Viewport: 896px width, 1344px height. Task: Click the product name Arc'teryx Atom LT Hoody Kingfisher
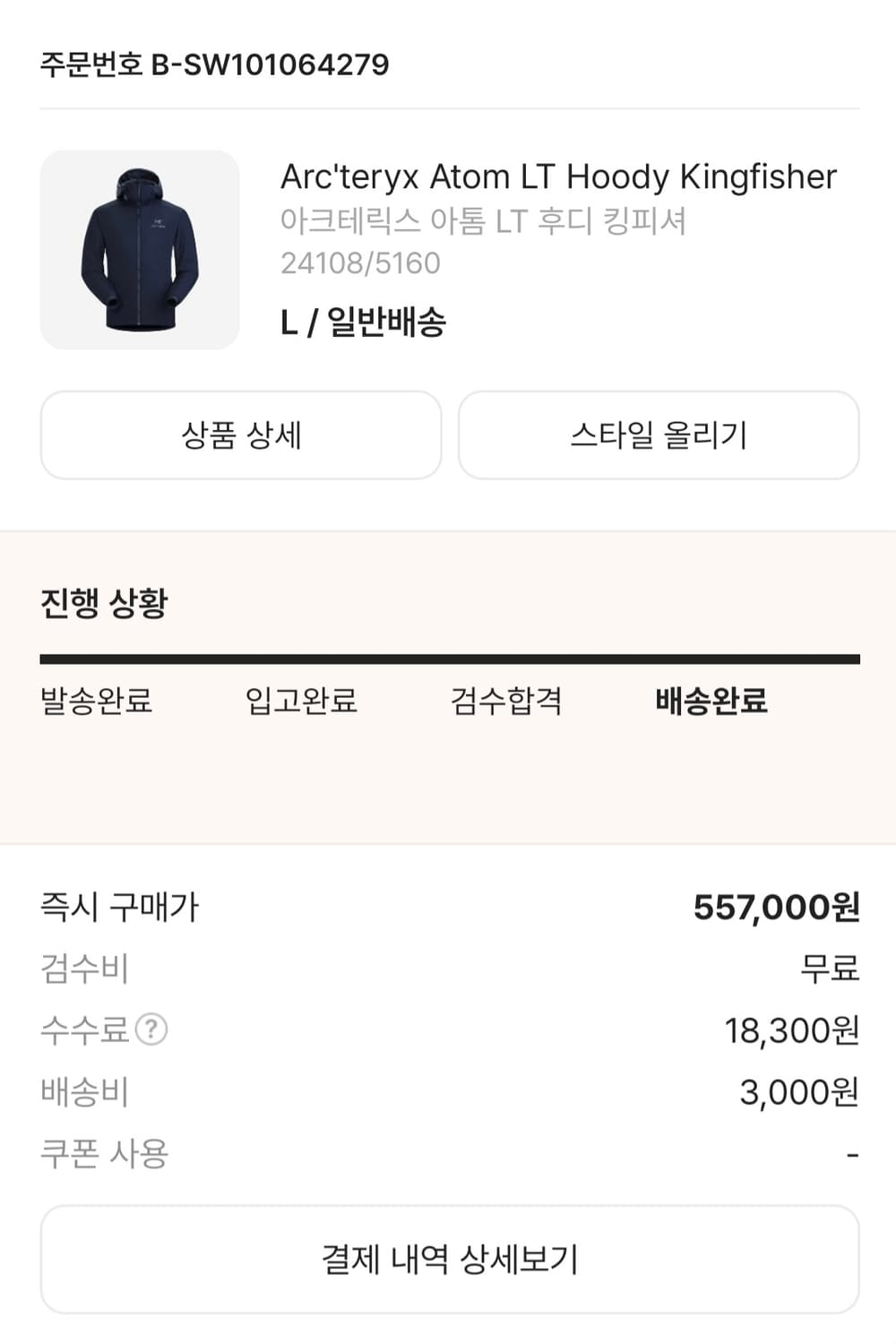coord(557,178)
